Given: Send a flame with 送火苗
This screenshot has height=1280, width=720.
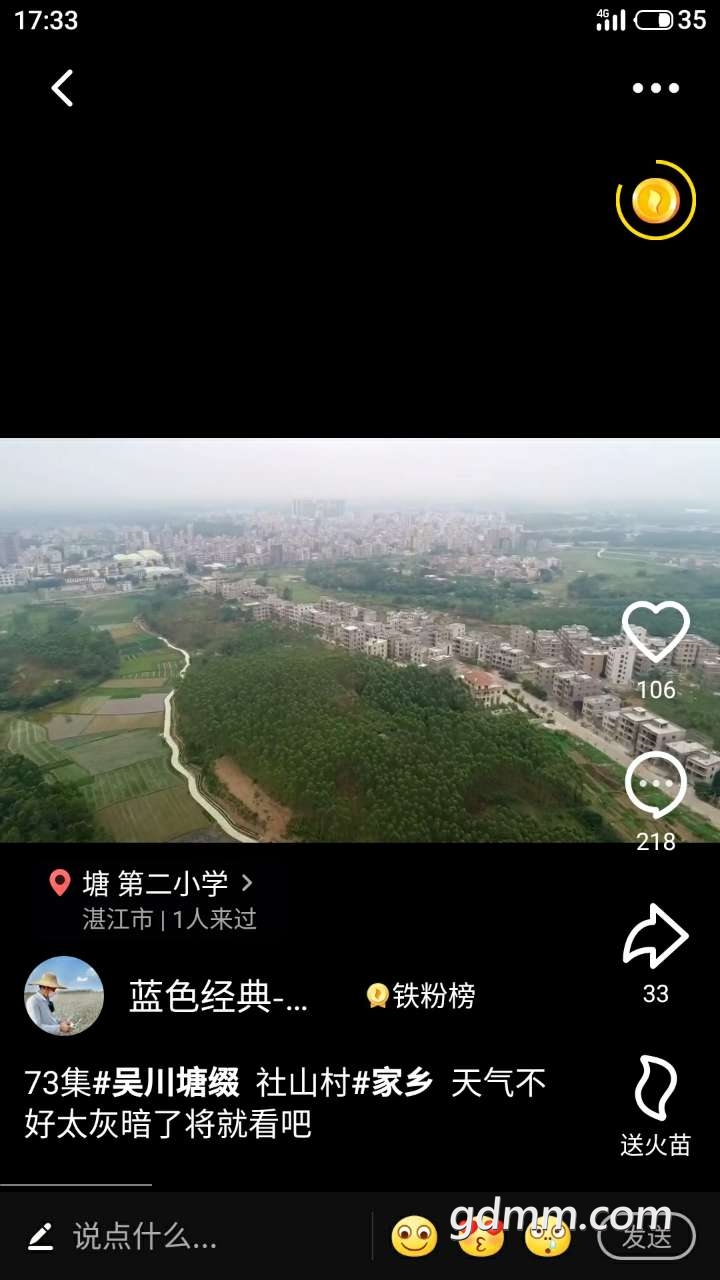Looking at the screenshot, I should click(655, 1090).
